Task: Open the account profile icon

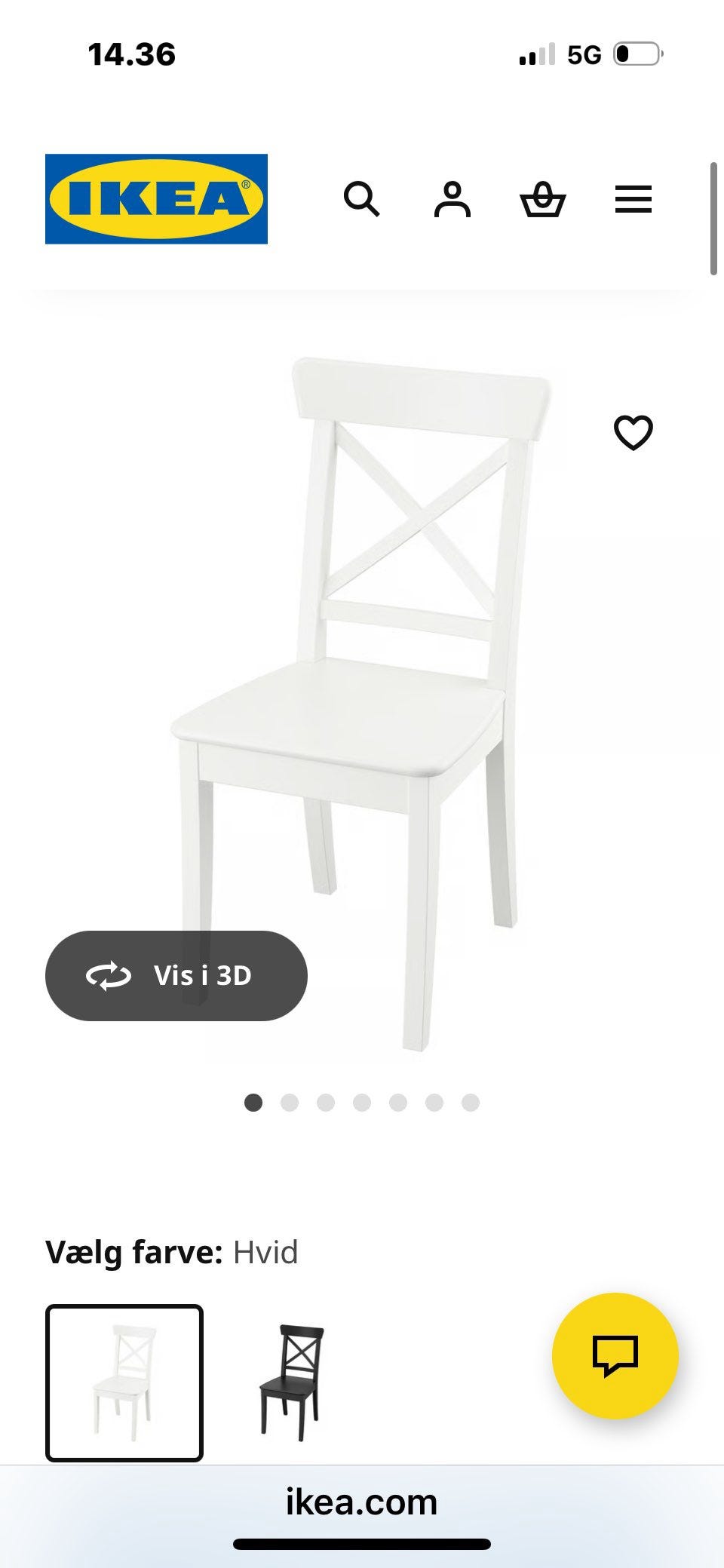Action: point(452,199)
